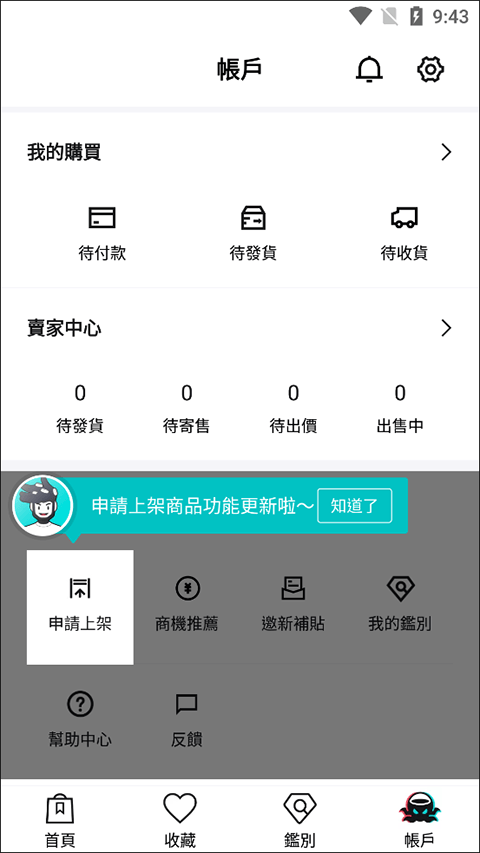Open 待寄售 in seller center
480x853 pixels.
[x=187, y=409]
